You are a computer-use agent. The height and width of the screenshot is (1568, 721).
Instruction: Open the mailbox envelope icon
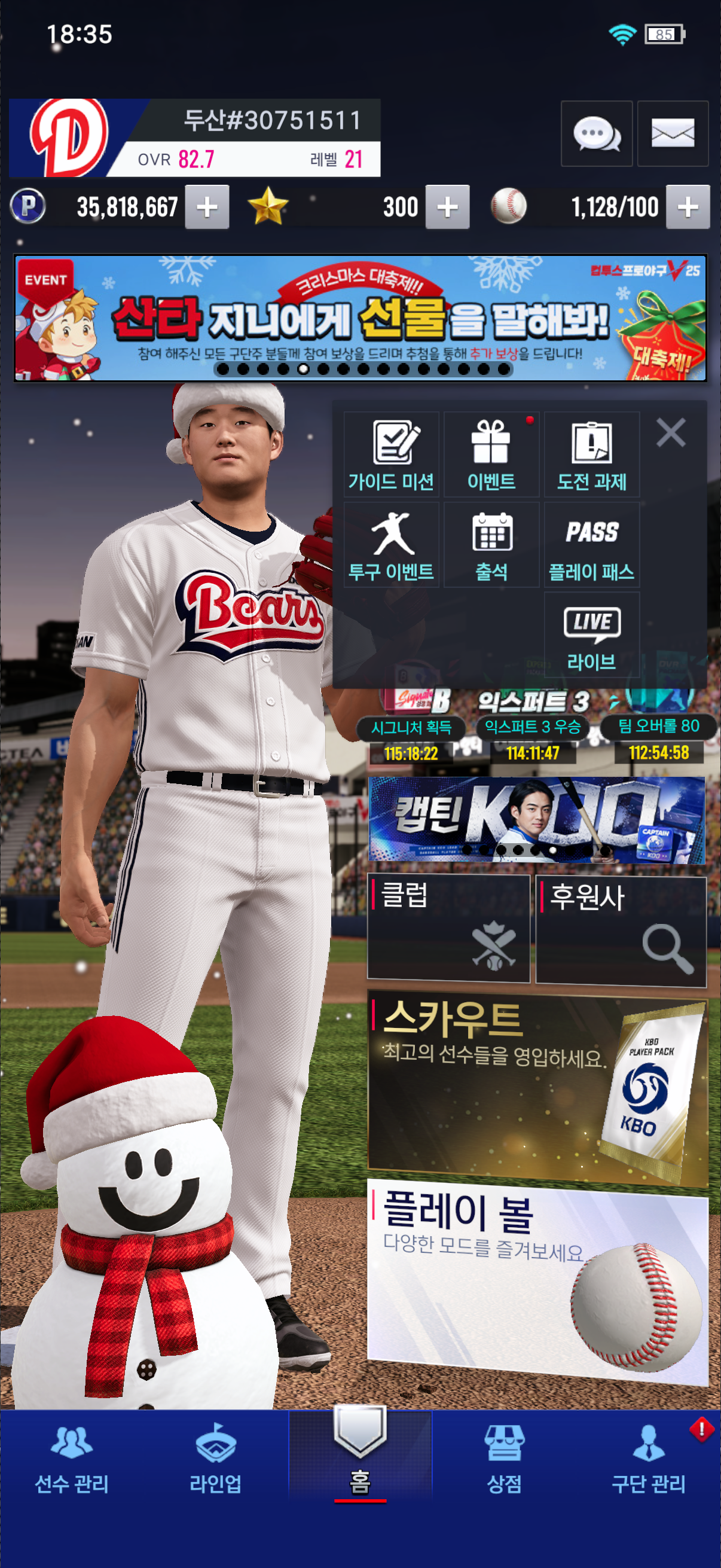pos(673,133)
